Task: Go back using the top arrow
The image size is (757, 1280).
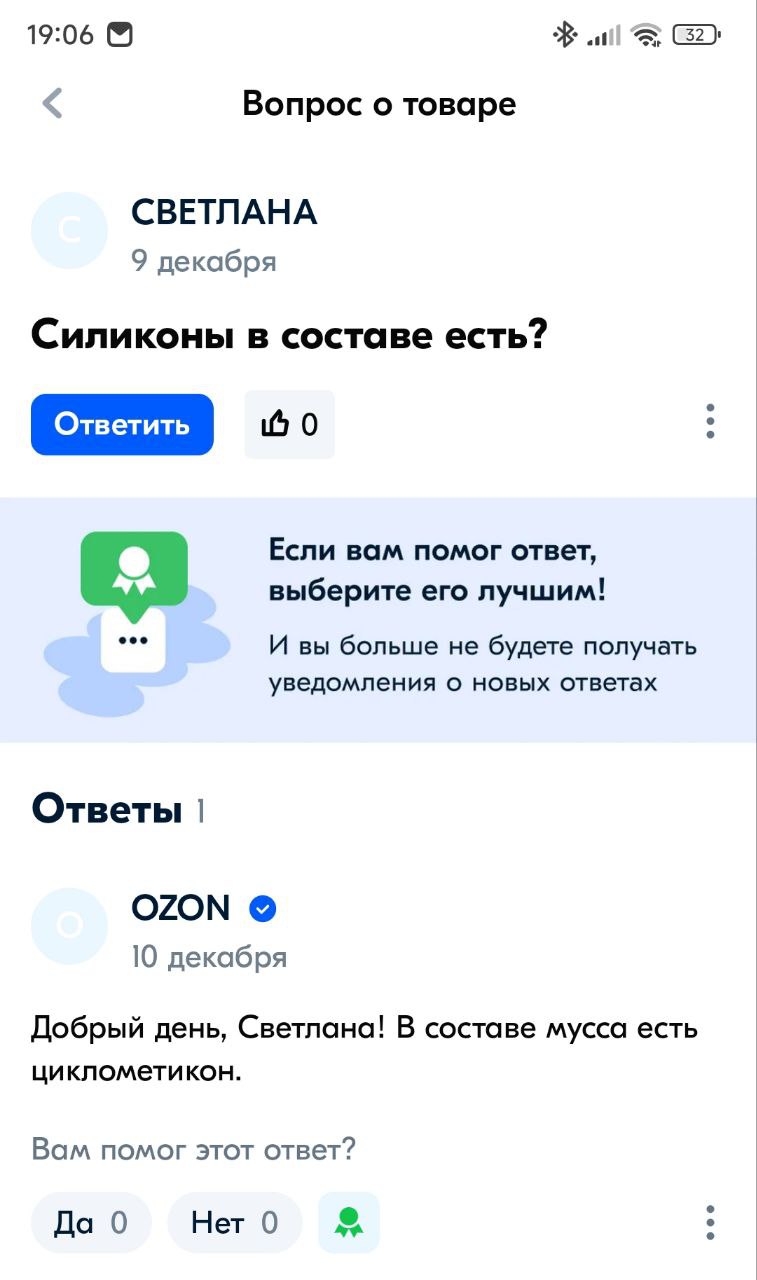Action: 52,103
